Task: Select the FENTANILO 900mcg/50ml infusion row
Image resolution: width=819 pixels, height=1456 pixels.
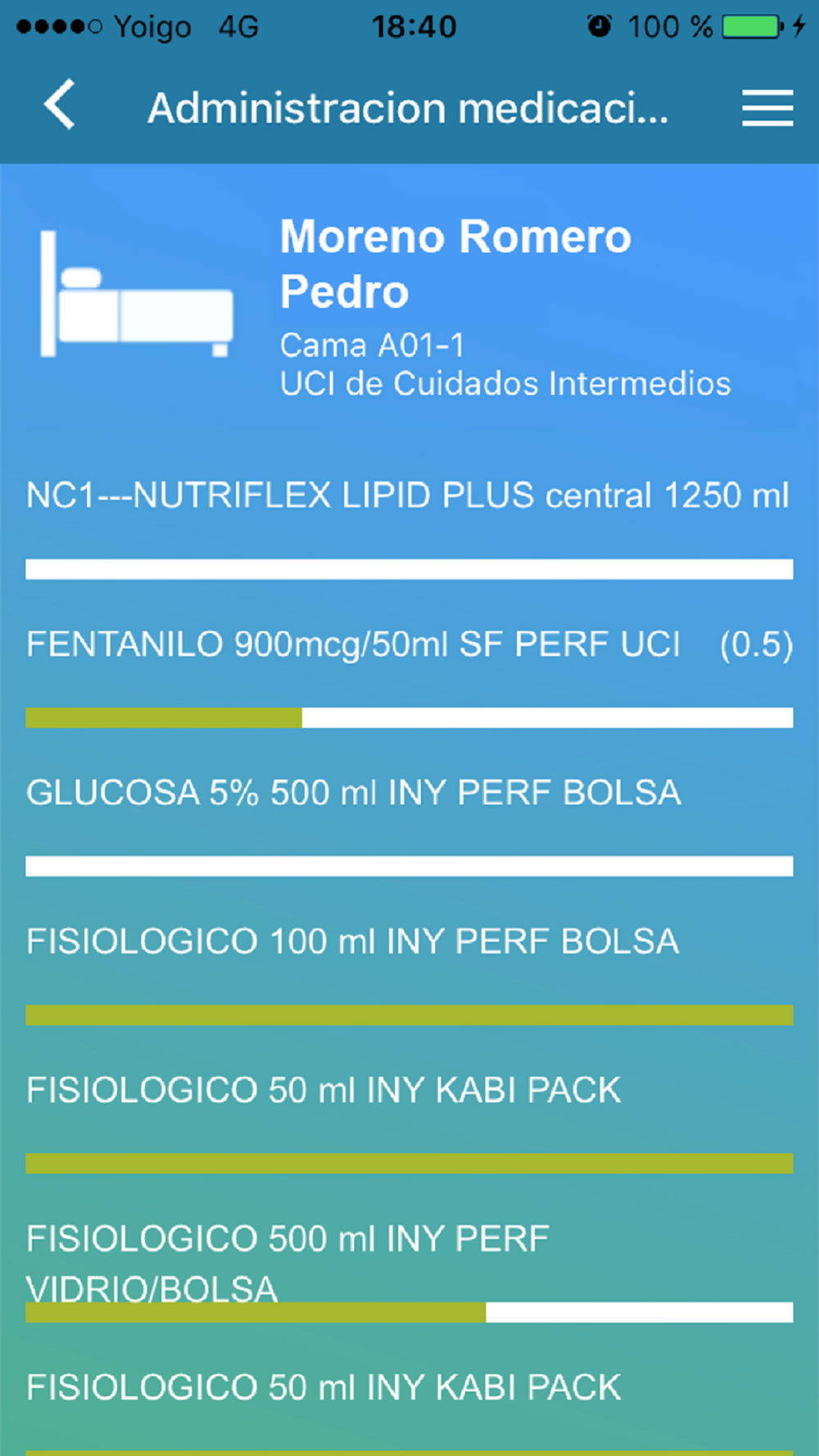Action: (407, 645)
